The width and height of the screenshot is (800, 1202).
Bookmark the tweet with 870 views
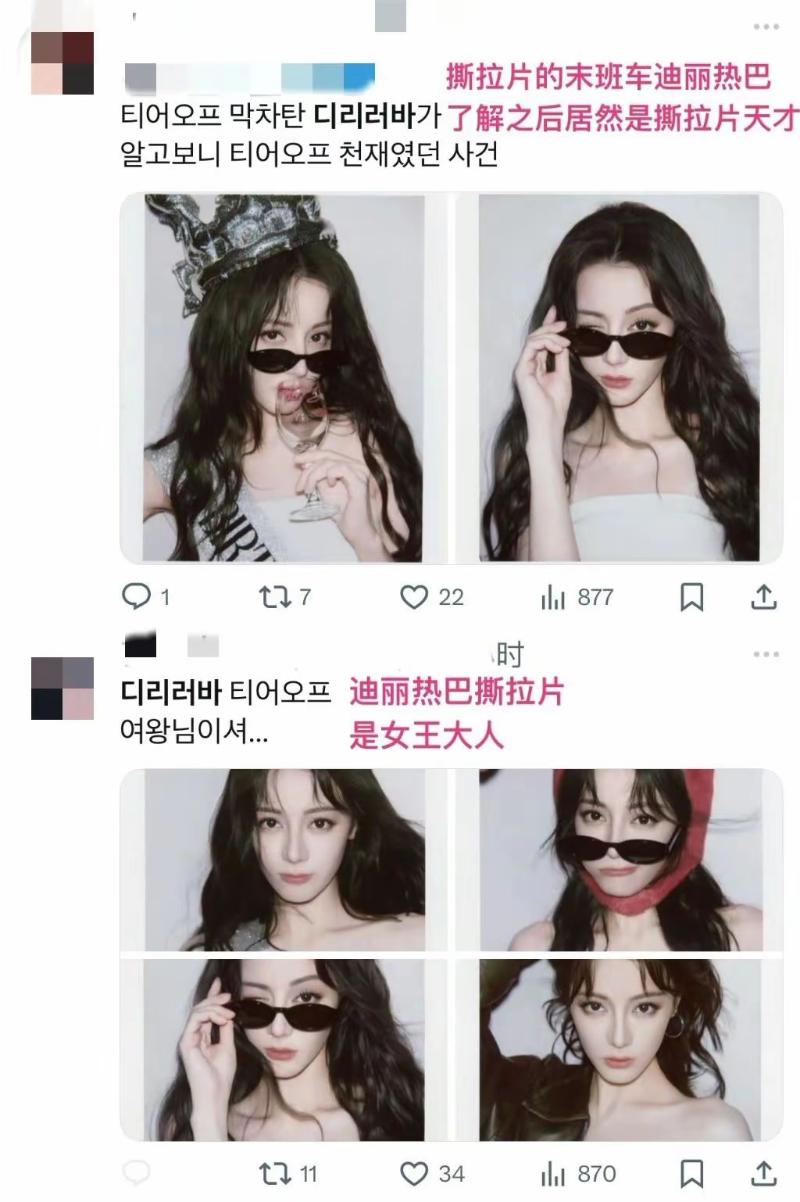tap(691, 1172)
